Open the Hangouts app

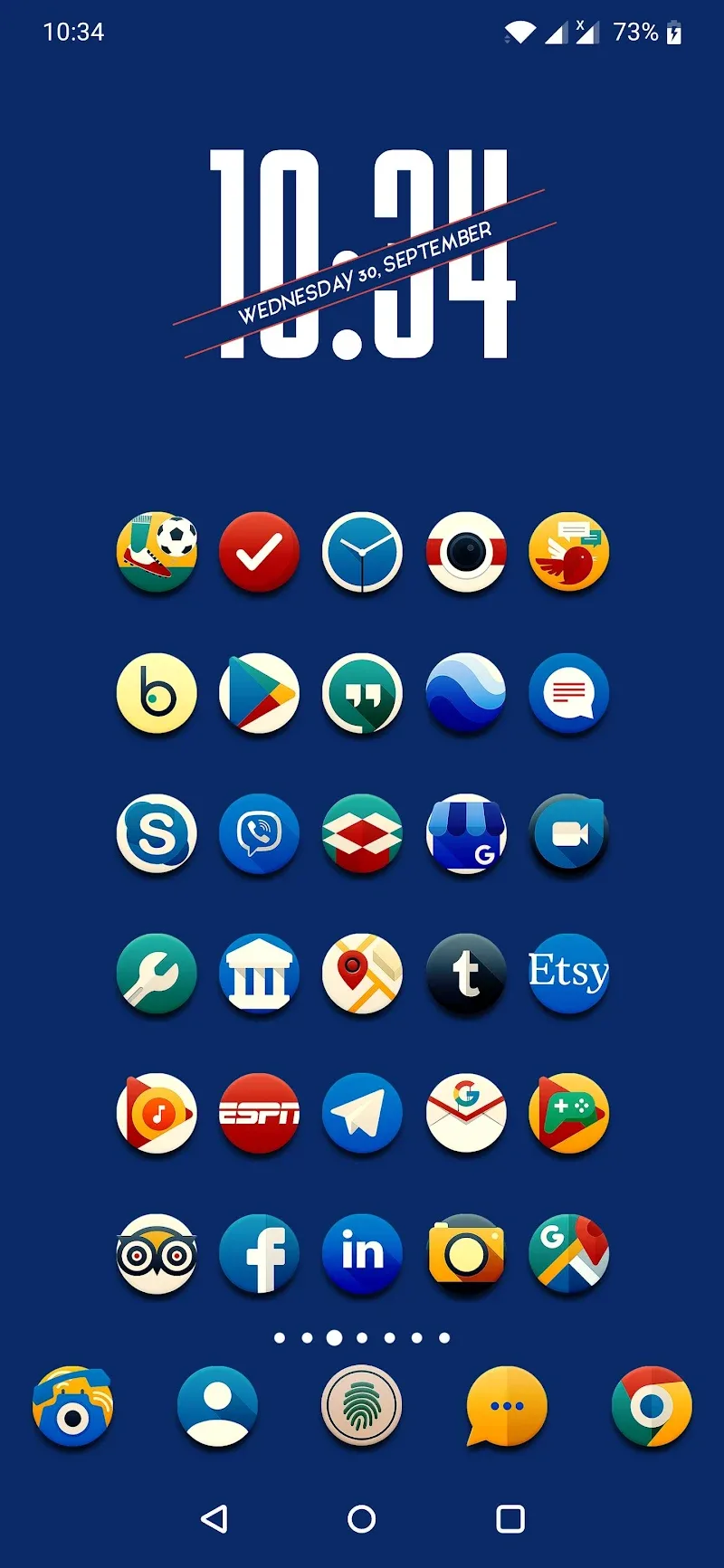point(362,693)
